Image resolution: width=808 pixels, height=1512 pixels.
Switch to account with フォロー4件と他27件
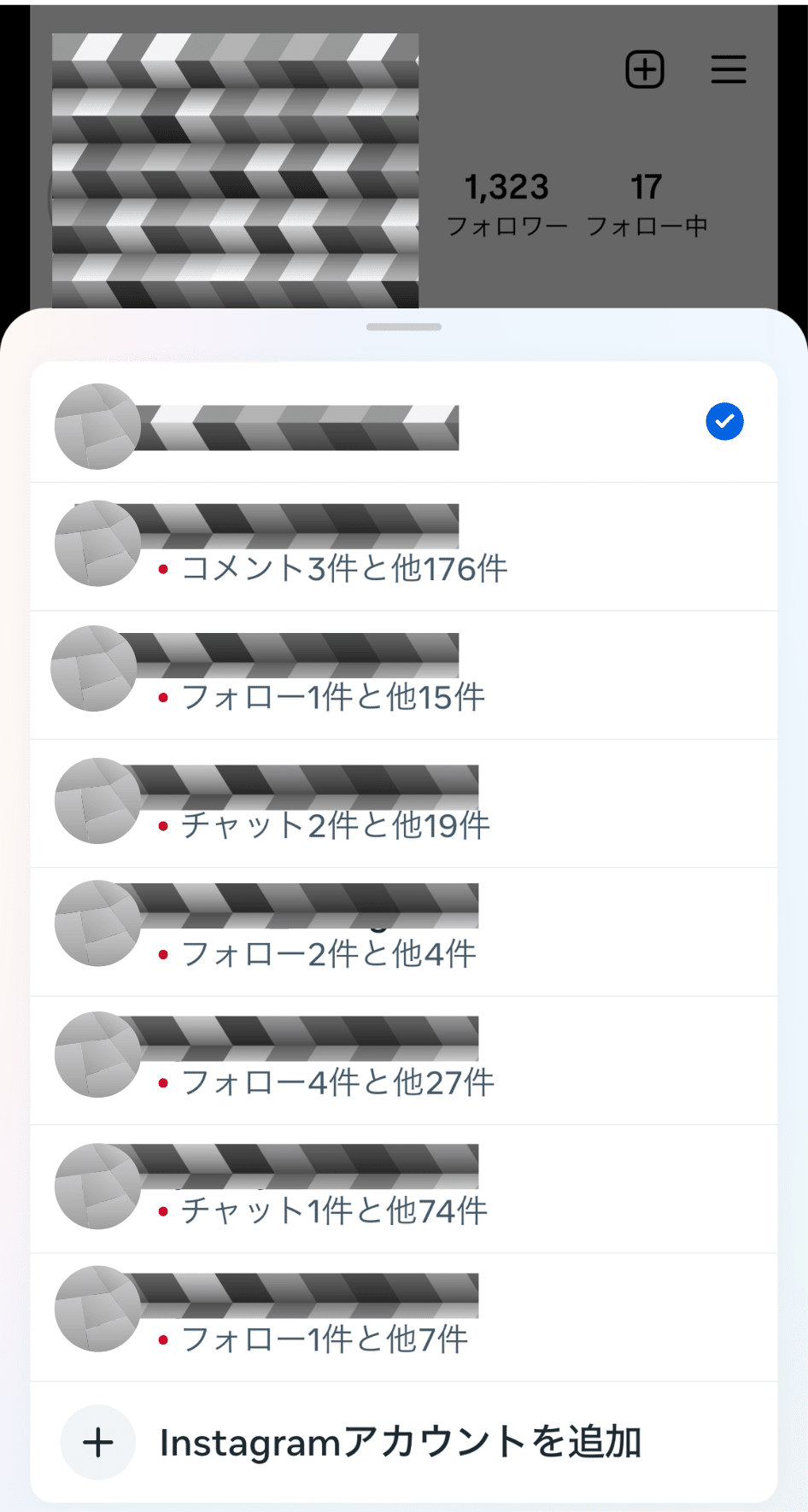pos(404,1061)
